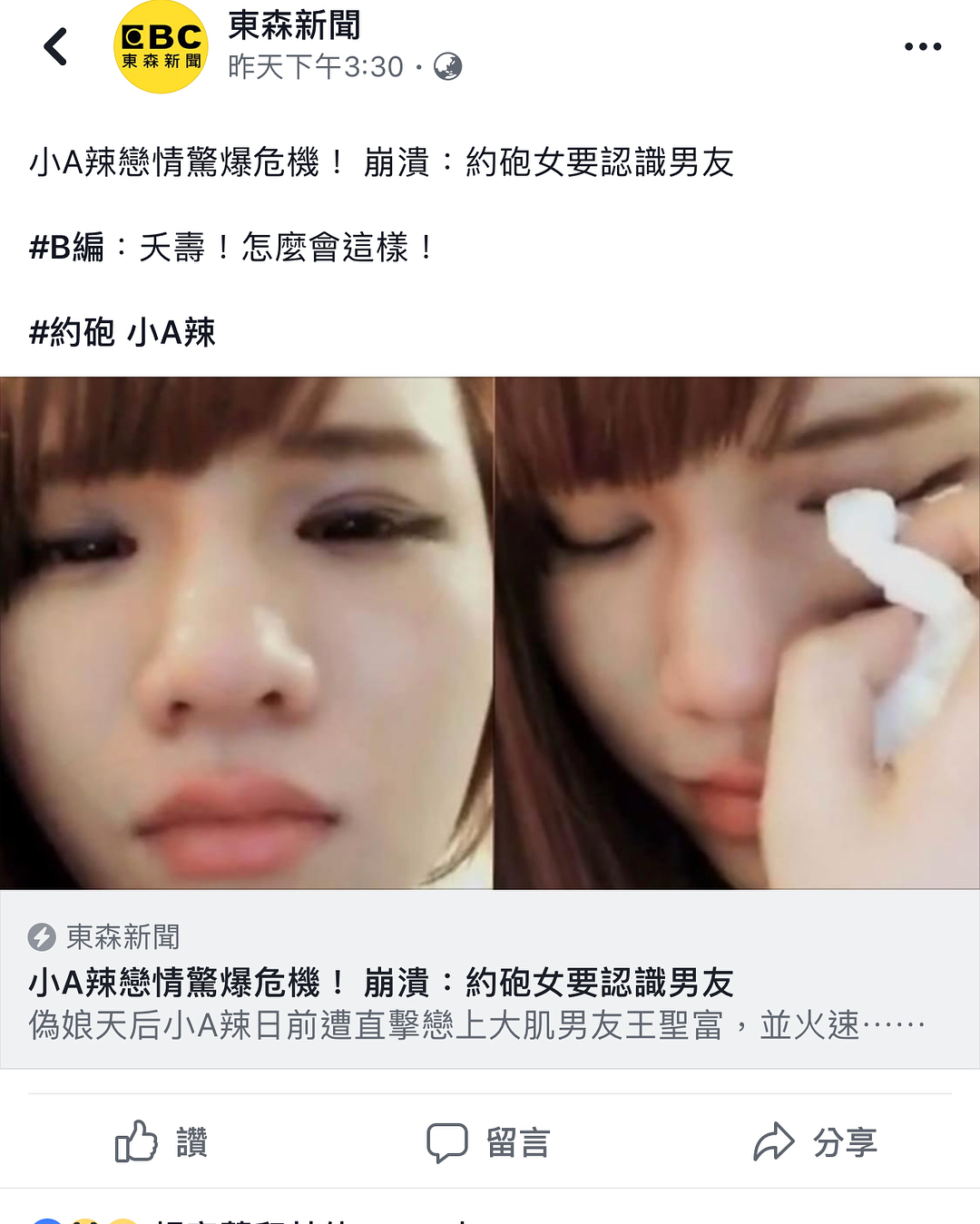
Task: Open the article preview image
Action: [x=490, y=632]
